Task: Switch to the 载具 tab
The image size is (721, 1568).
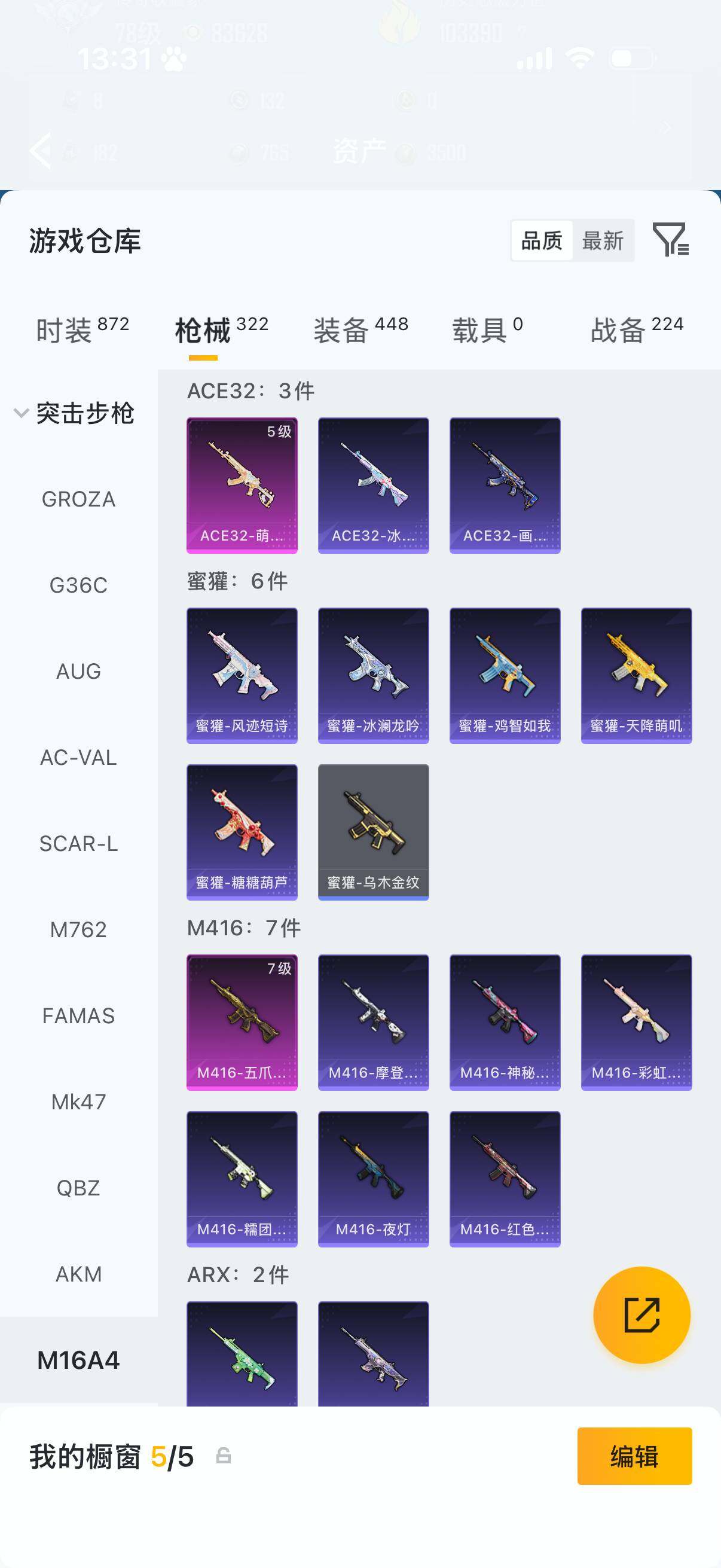Action: coord(487,330)
